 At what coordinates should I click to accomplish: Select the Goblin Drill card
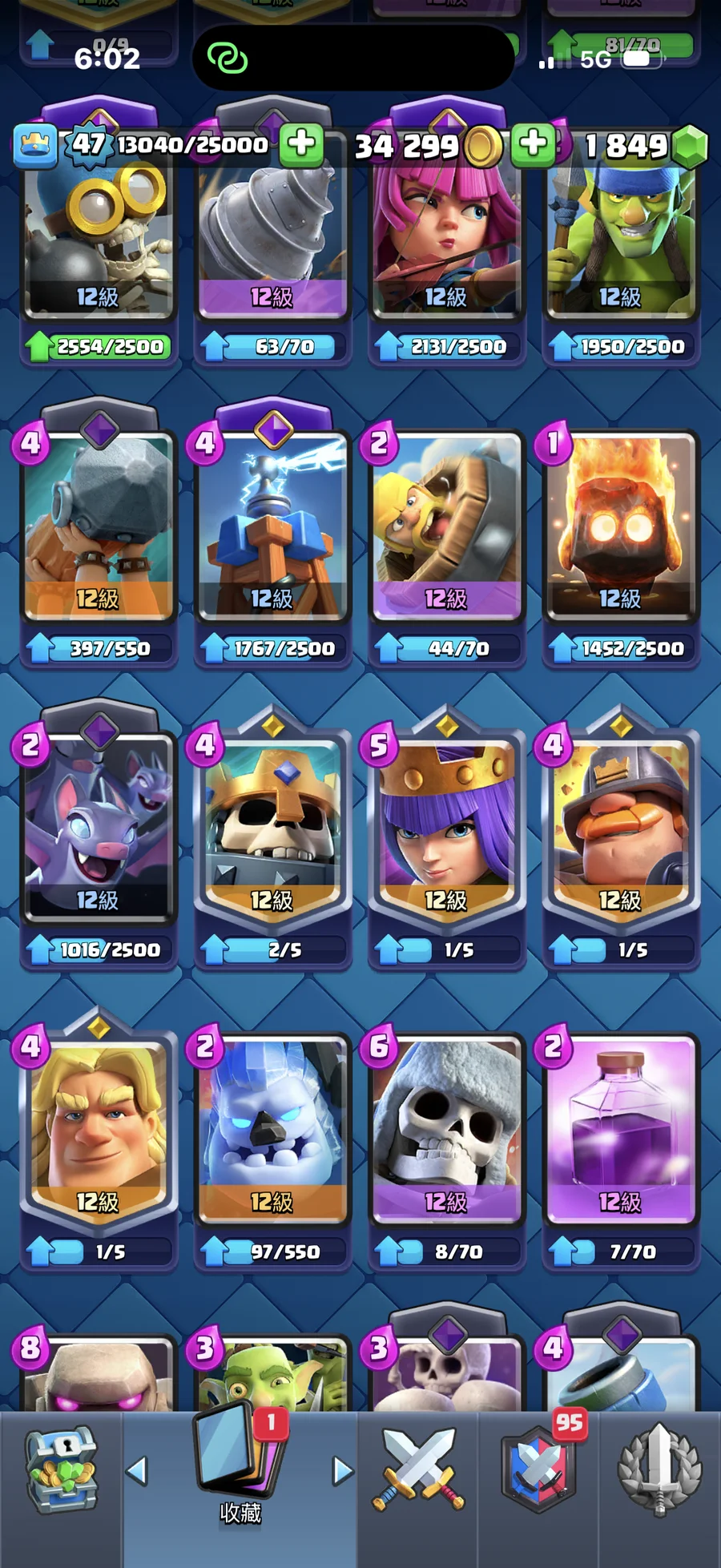tap(272, 240)
